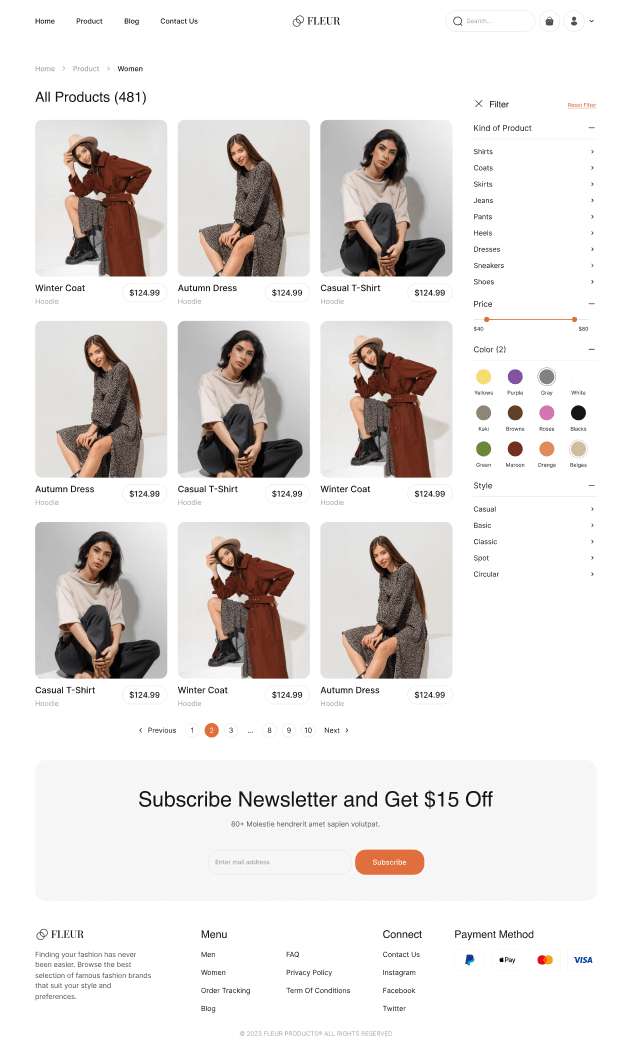
Task: Reset Filter link
Action: (x=582, y=105)
